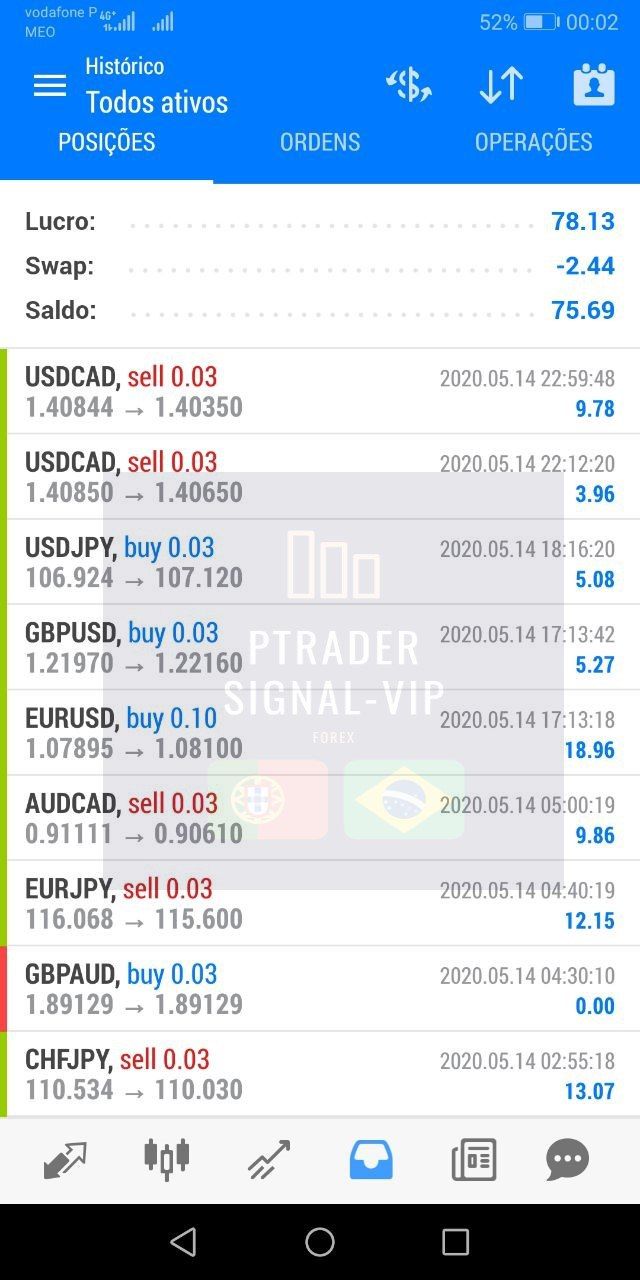Screen dimensions: 640x1280
Task: Switch to the ORDENS tab
Action: click(x=320, y=143)
